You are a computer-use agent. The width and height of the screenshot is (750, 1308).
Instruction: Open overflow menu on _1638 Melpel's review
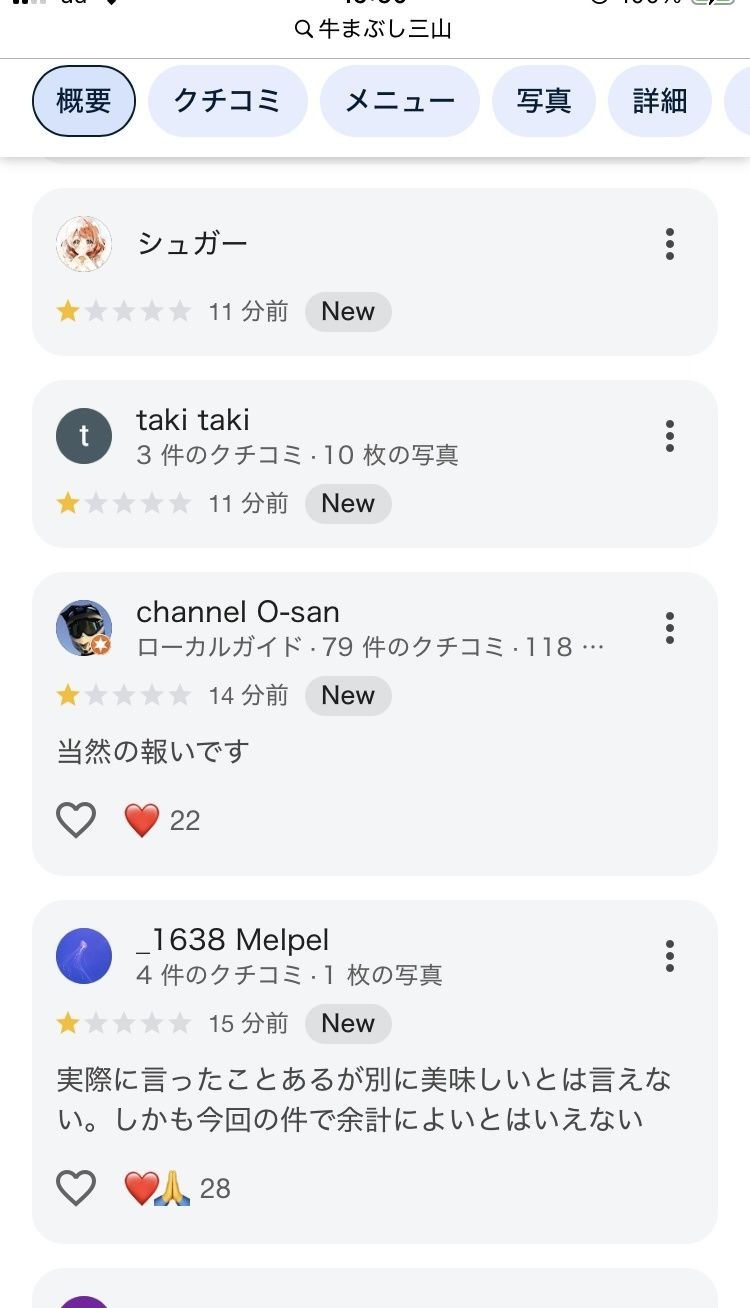pos(670,956)
